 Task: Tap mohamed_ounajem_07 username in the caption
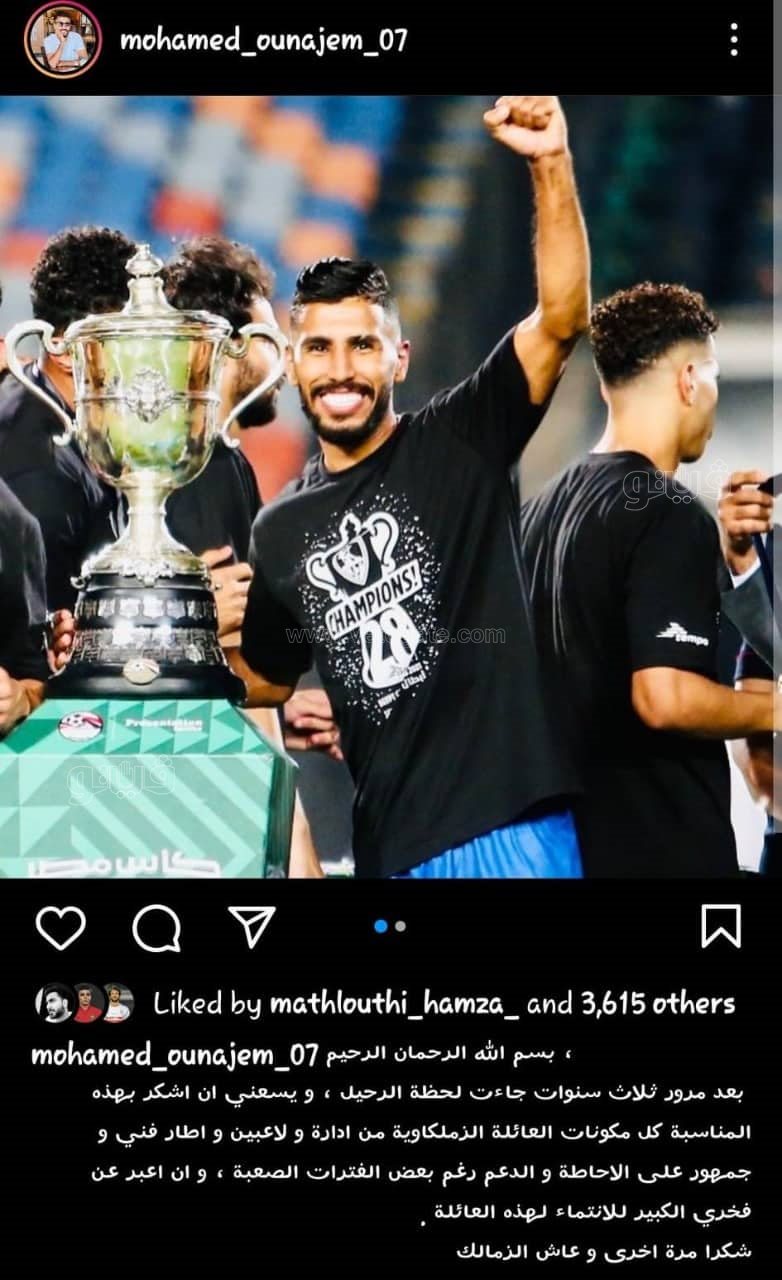pyautogui.click(x=174, y=1054)
